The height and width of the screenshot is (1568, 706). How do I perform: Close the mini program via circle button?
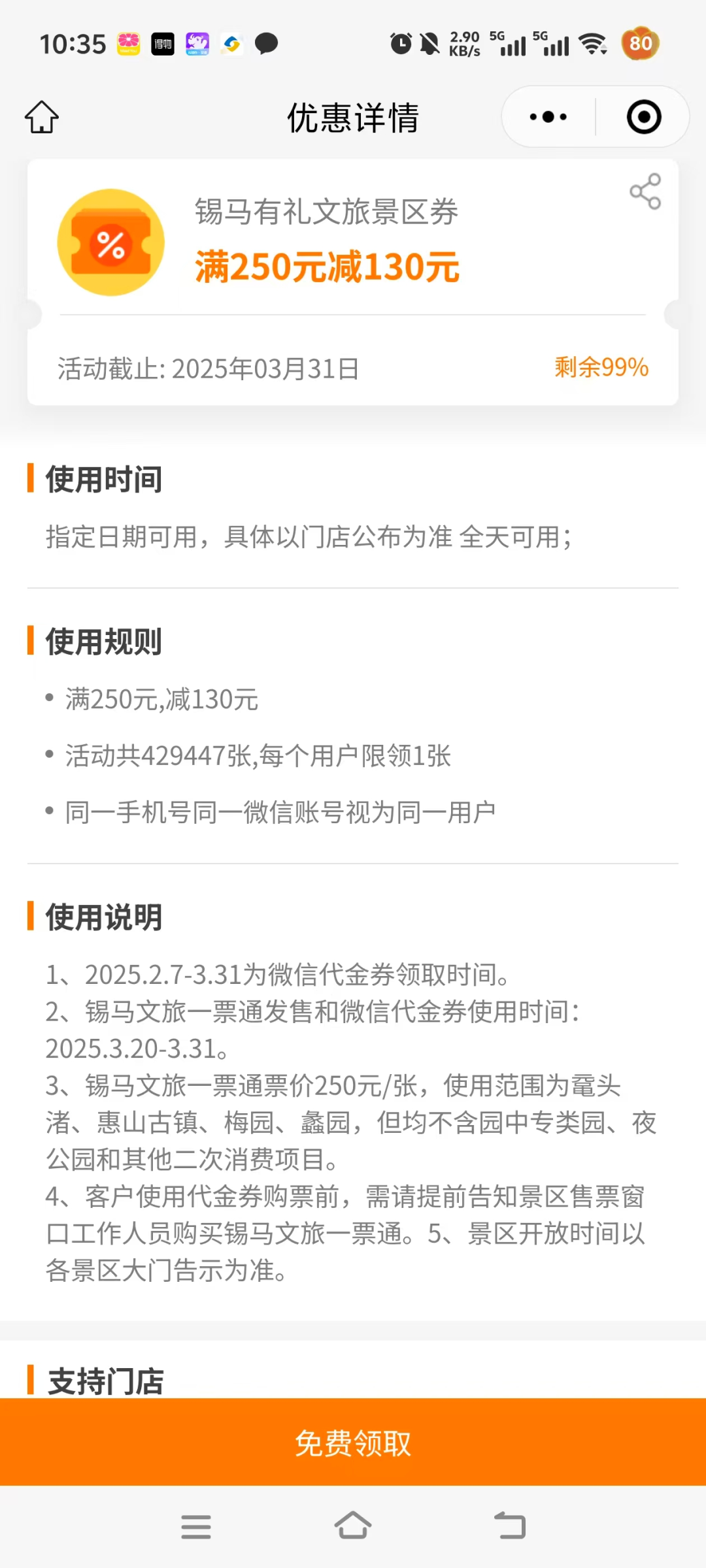pos(643,118)
